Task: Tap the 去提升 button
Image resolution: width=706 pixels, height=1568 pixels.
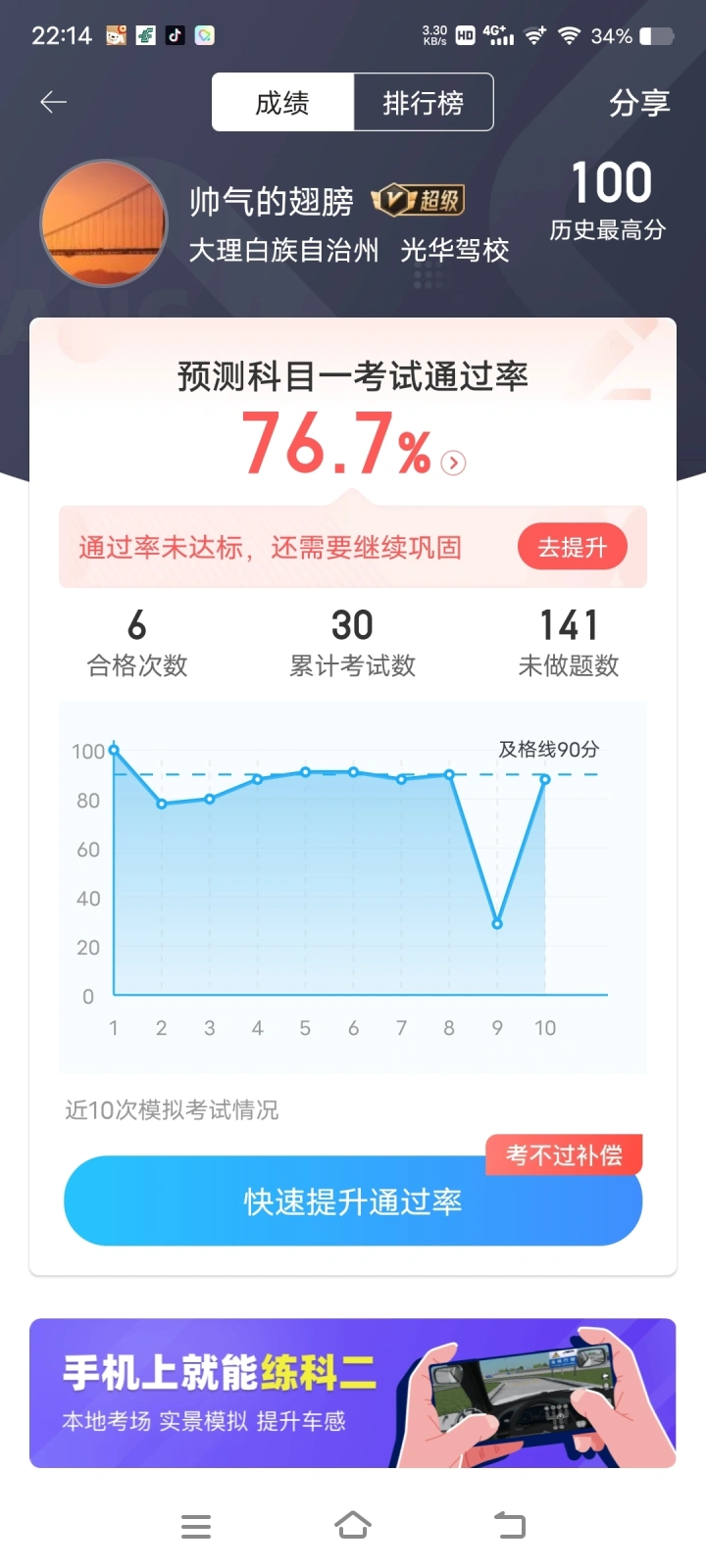Action: [x=572, y=547]
